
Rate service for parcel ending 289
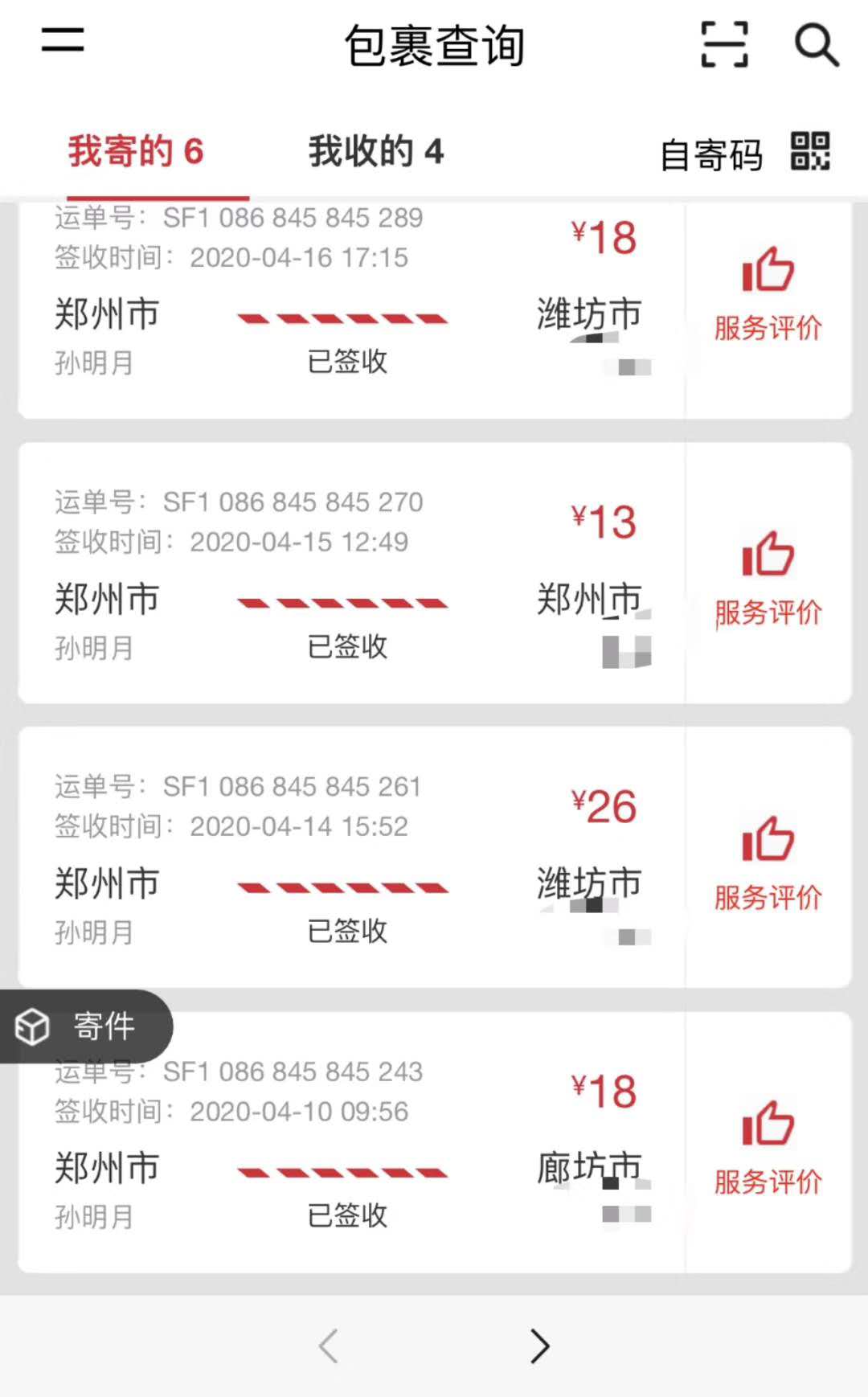pos(768,295)
